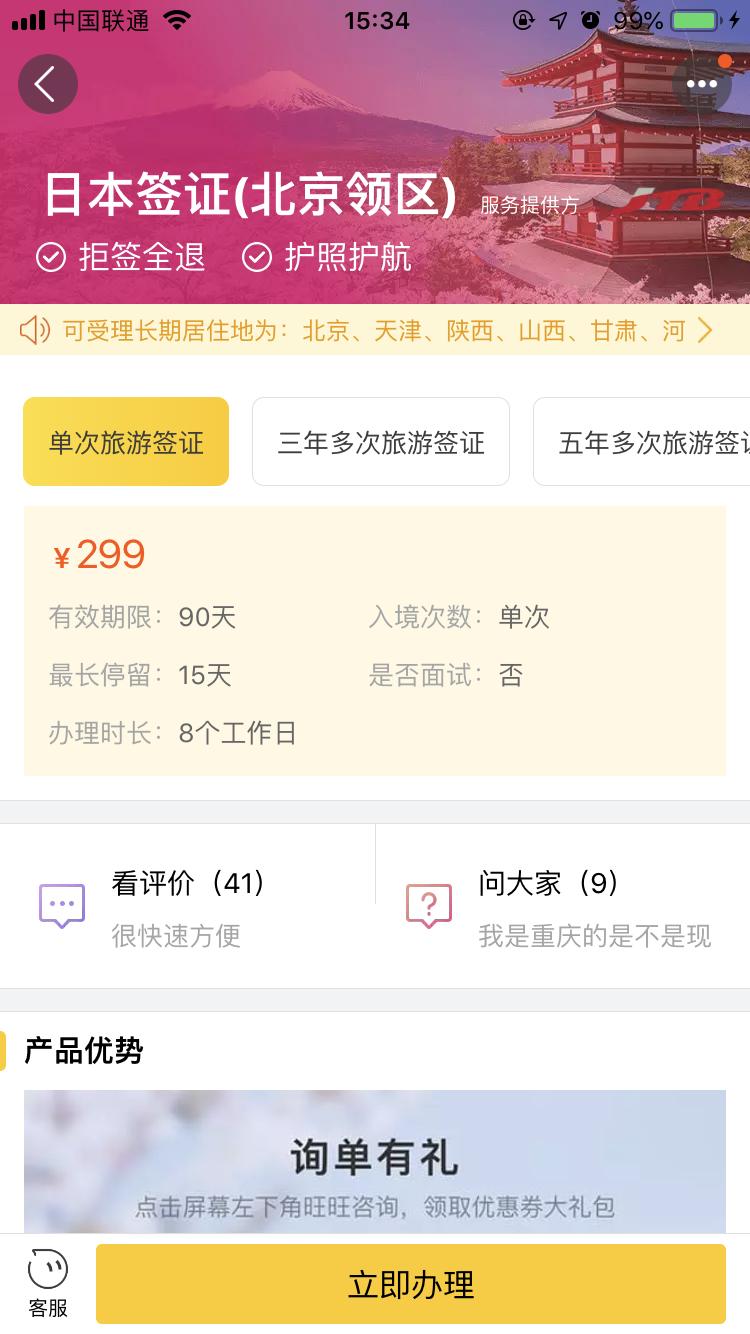
Task: Select the 单次旅游签证 tab
Action: click(x=125, y=441)
